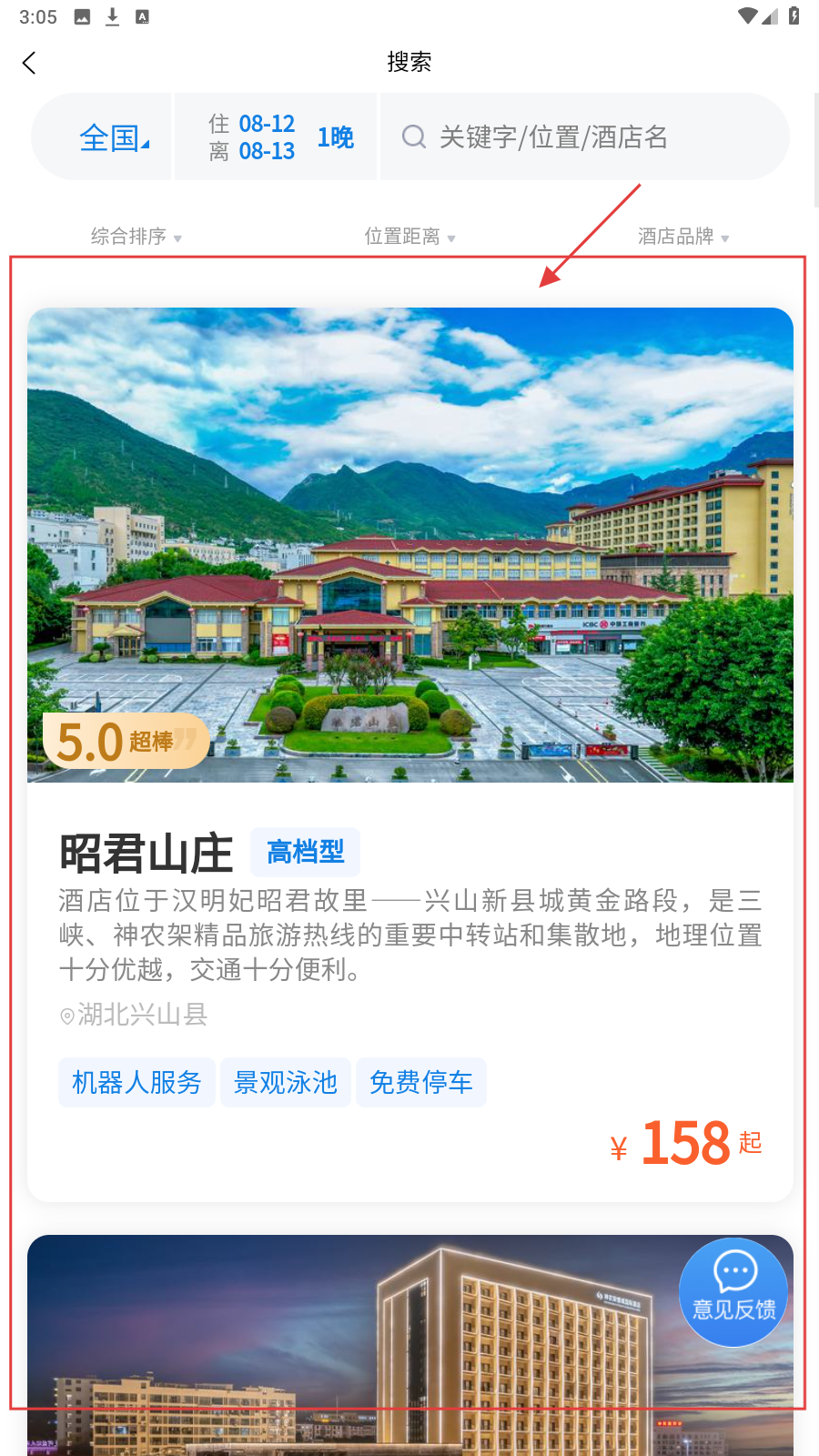Change check-in dates 08-12 to 08-13
This screenshot has width=819, height=1456.
(276, 137)
